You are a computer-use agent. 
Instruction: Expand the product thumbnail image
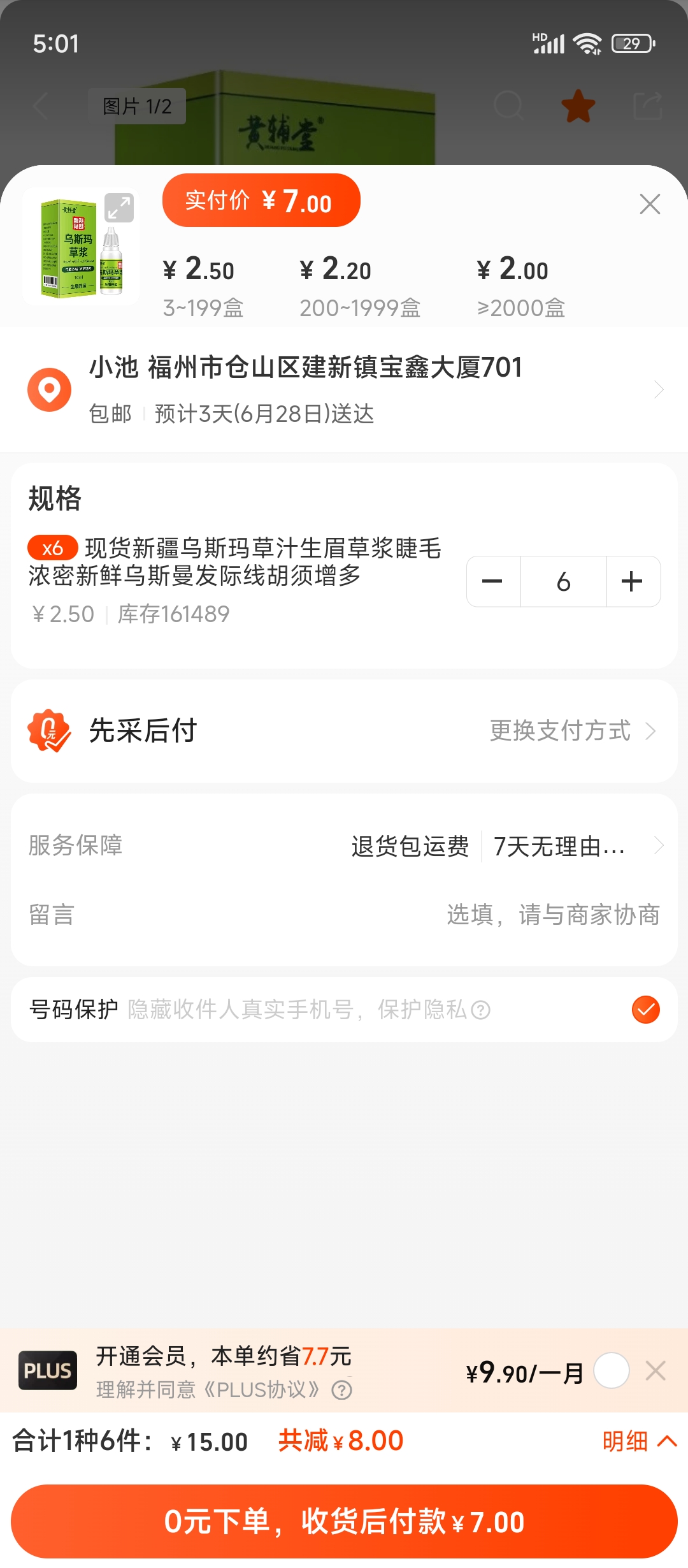click(119, 208)
